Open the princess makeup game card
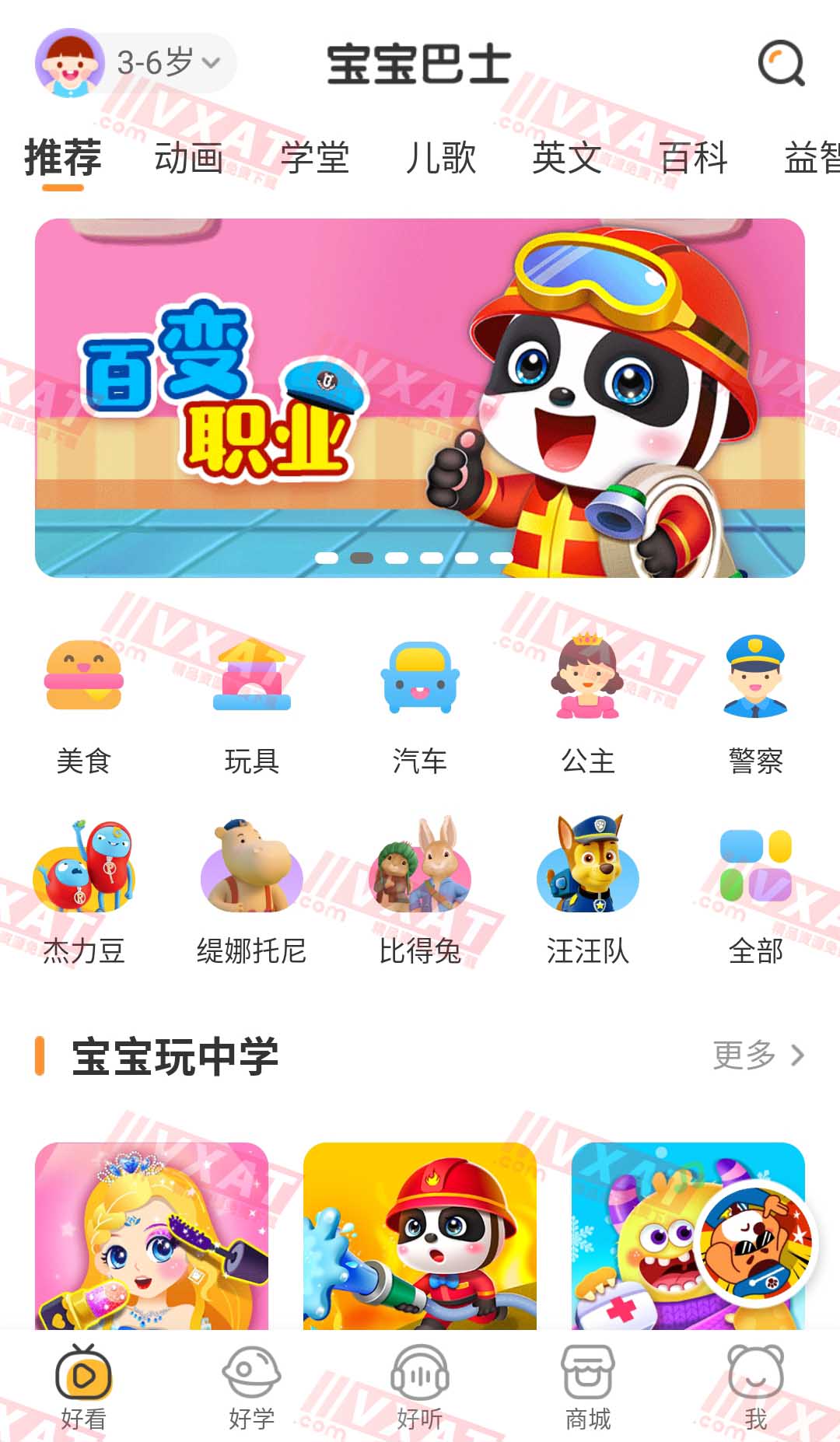The height and width of the screenshot is (1442, 840). point(152,1237)
